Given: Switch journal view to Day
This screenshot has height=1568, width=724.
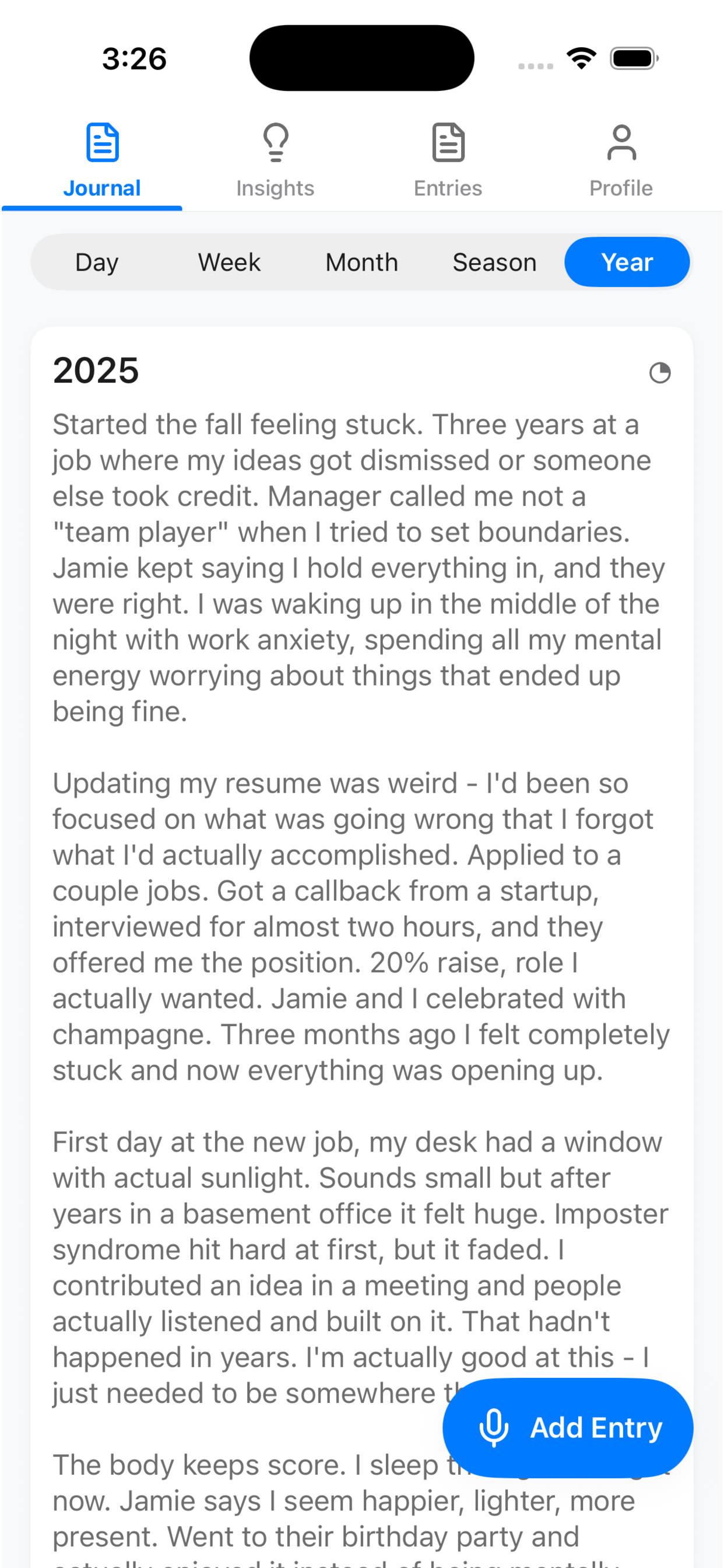Looking at the screenshot, I should (97, 262).
